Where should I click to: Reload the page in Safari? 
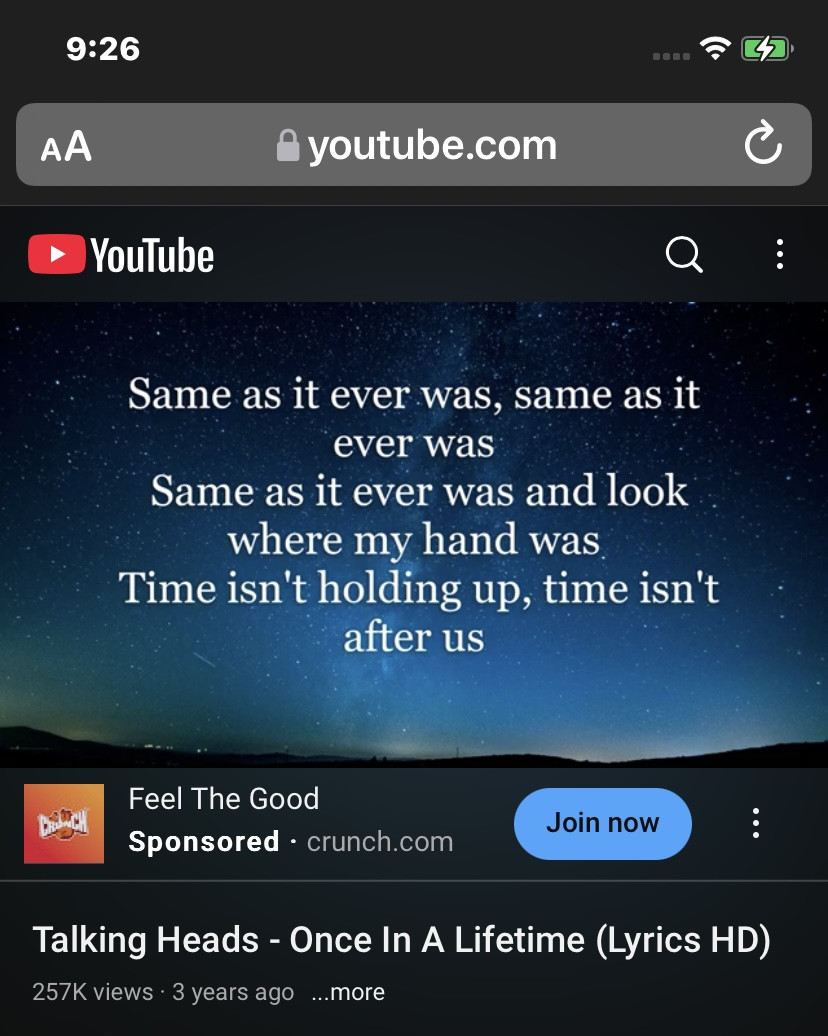pyautogui.click(x=763, y=146)
